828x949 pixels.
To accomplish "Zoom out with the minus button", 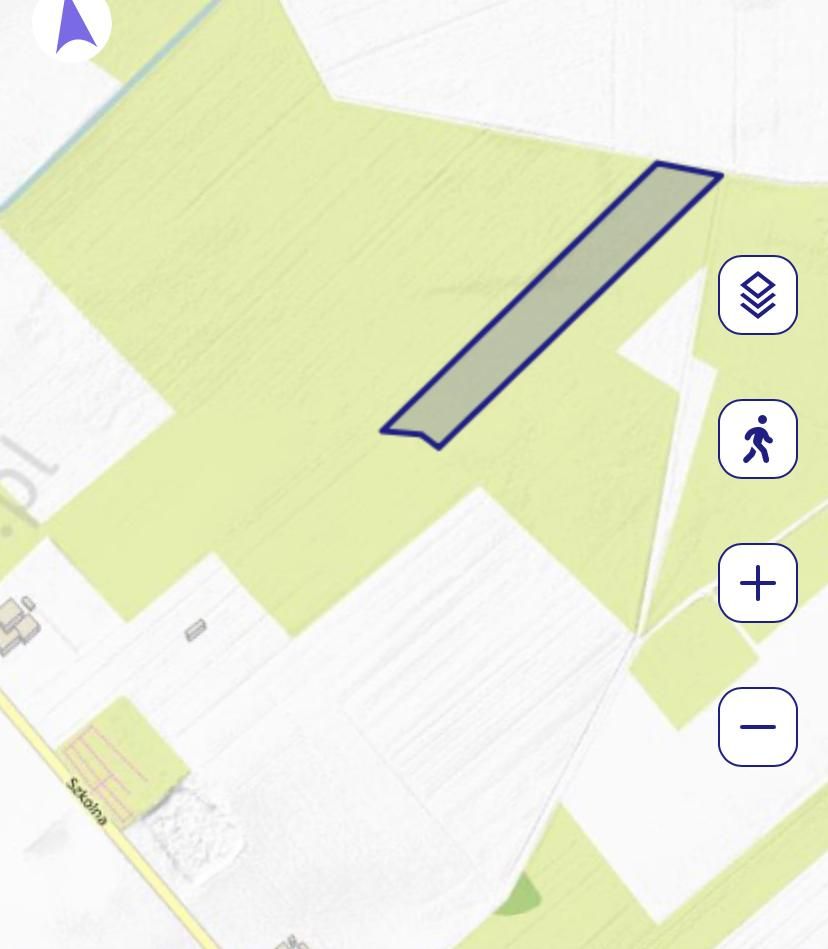I will pyautogui.click(x=757, y=727).
